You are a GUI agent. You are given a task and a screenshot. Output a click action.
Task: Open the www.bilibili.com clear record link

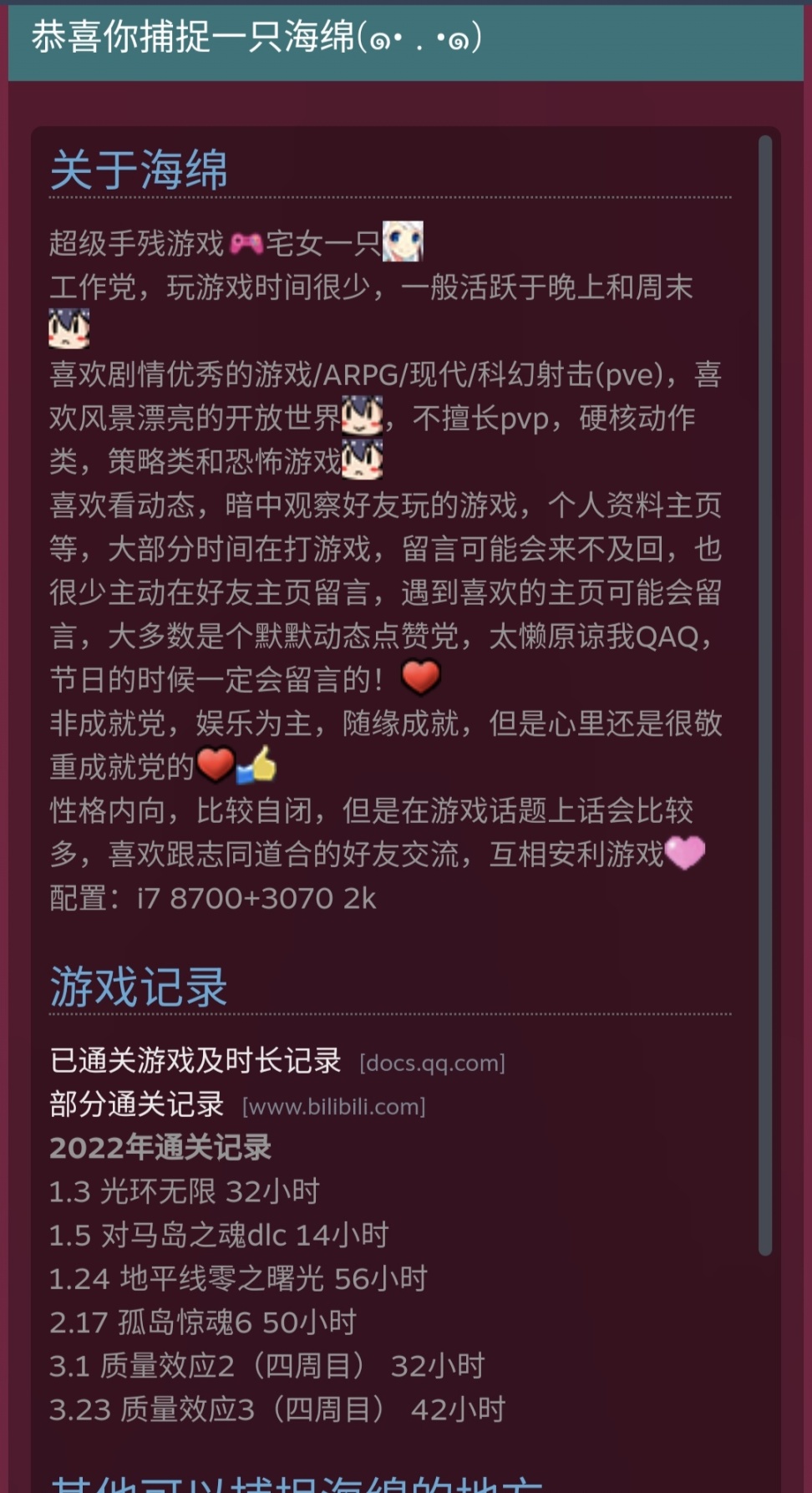(332, 1106)
